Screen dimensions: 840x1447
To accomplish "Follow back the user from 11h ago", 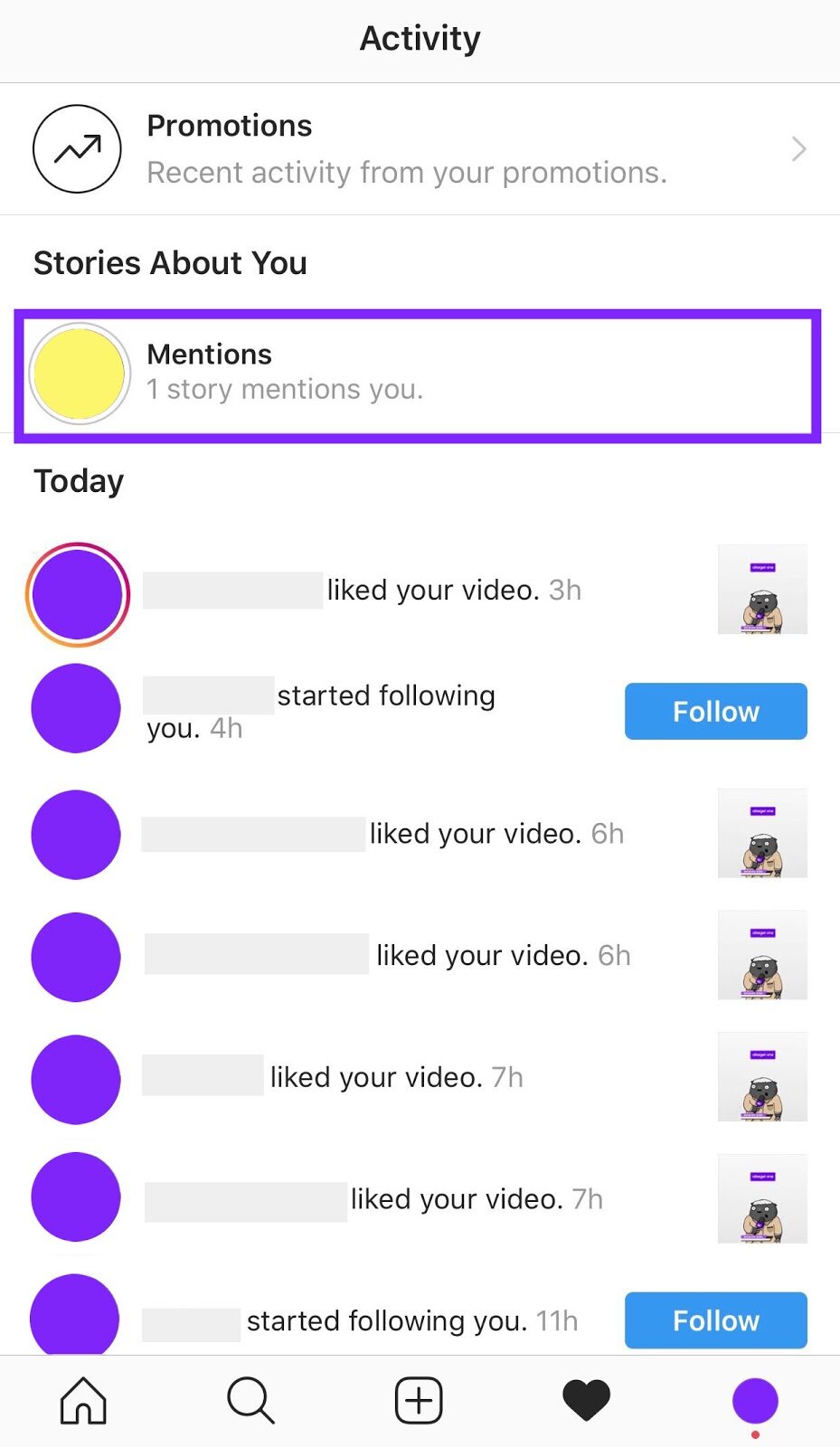I will click(715, 1320).
